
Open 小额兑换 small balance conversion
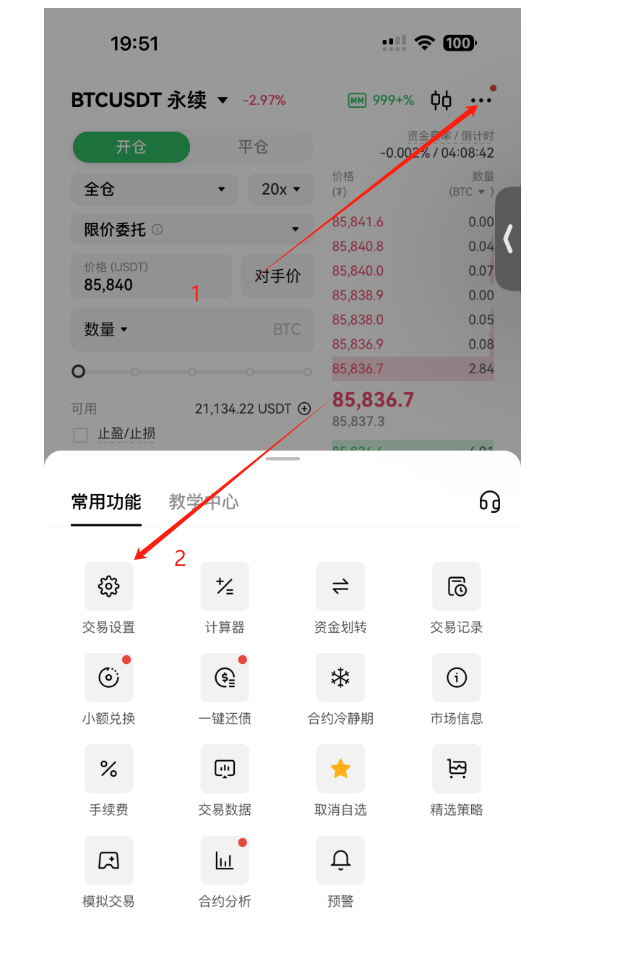click(108, 678)
